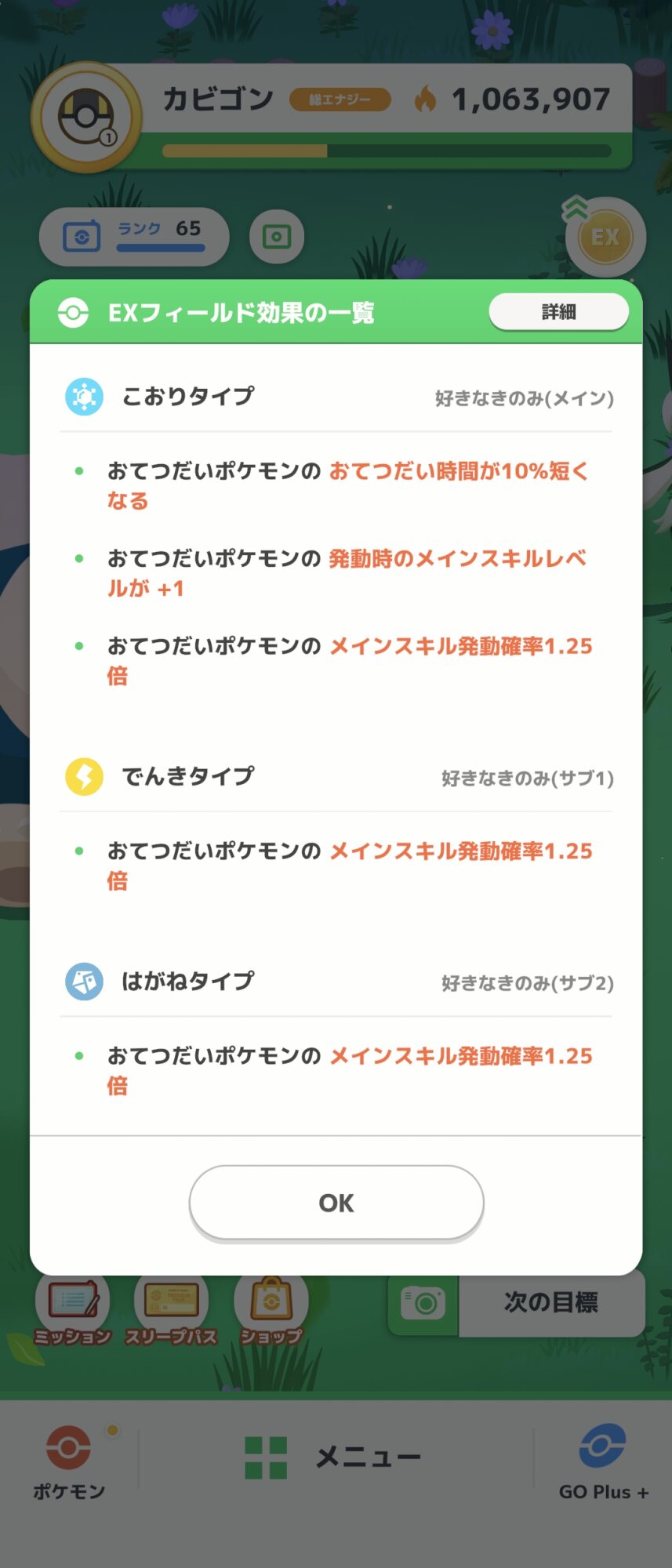Tap the 詳細 details button

[558, 312]
